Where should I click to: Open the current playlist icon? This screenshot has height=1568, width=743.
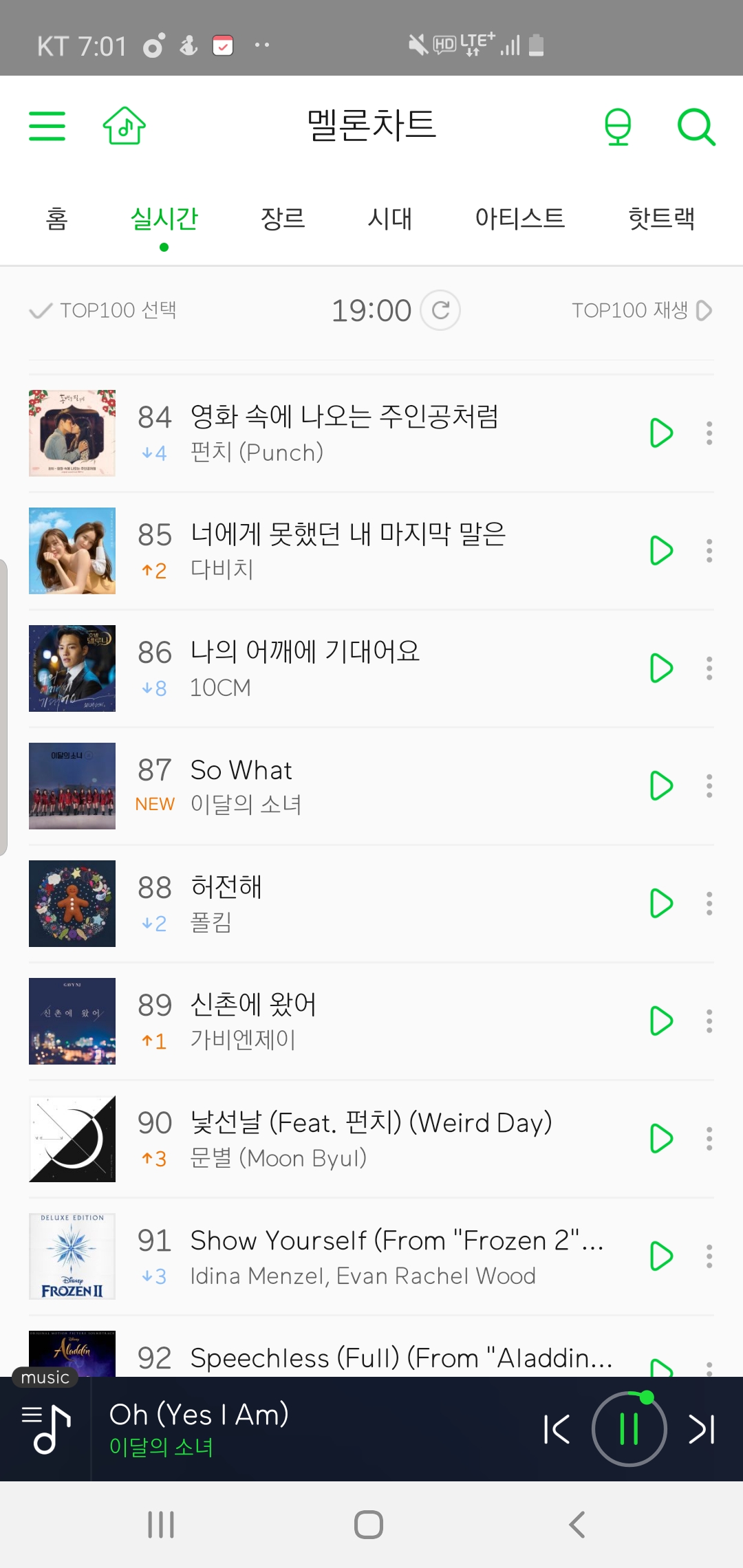pos(47,1429)
